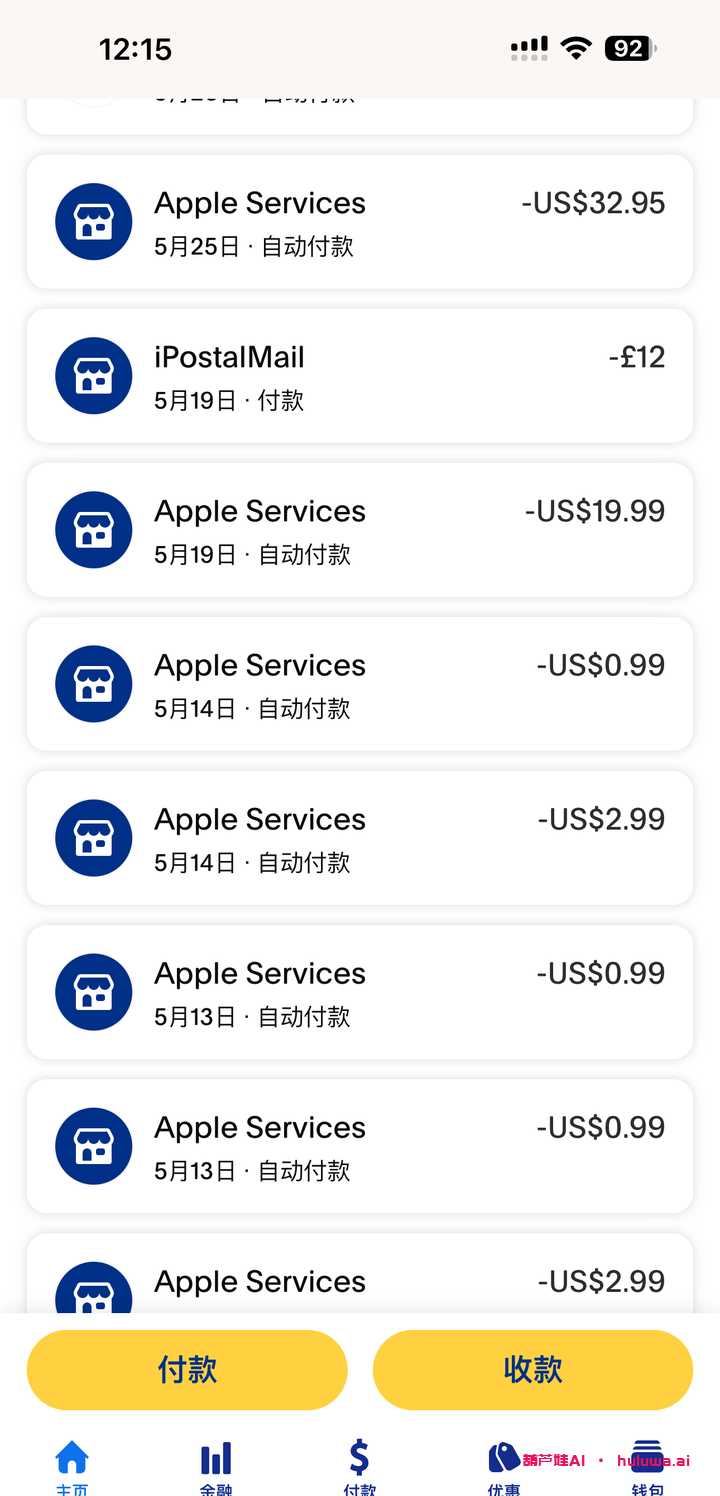Viewport: 720px width, 1496px height.
Task: Tap the Apple Services icon for May 25 payment
Action: coord(93,222)
